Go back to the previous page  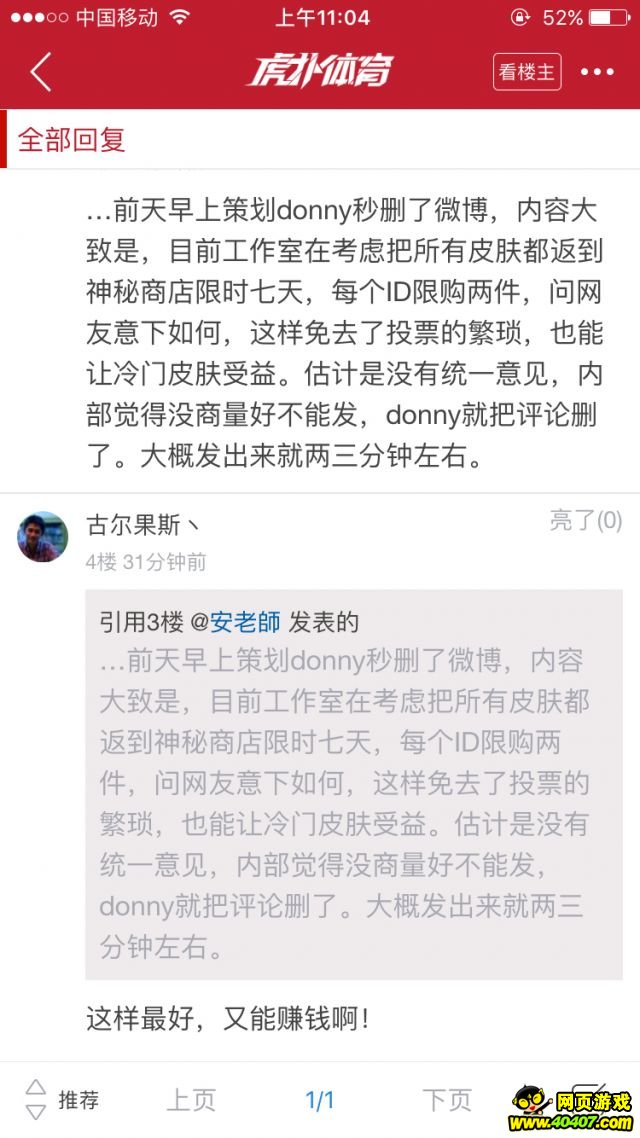(40, 72)
